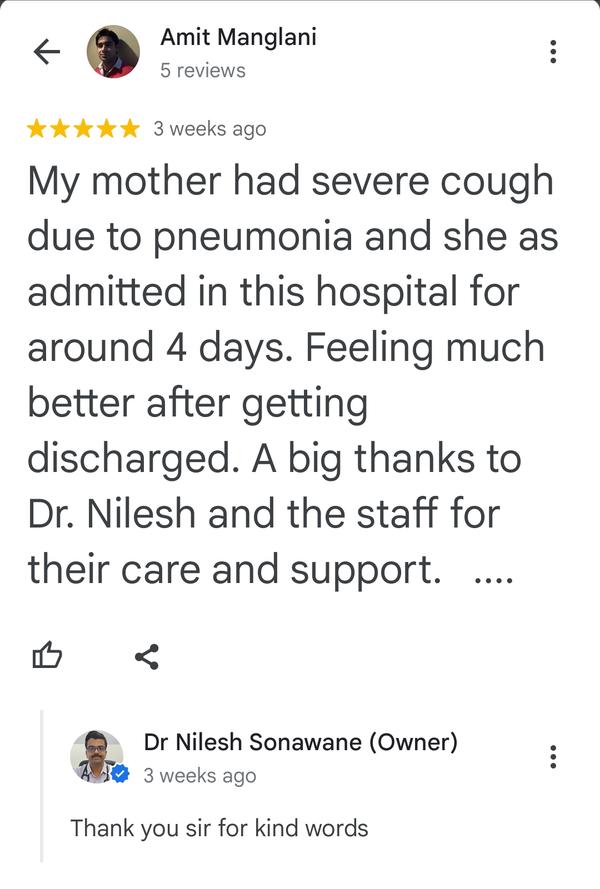Go back using the arrow icon
Screen dimensions: 600x889
(x=47, y=53)
